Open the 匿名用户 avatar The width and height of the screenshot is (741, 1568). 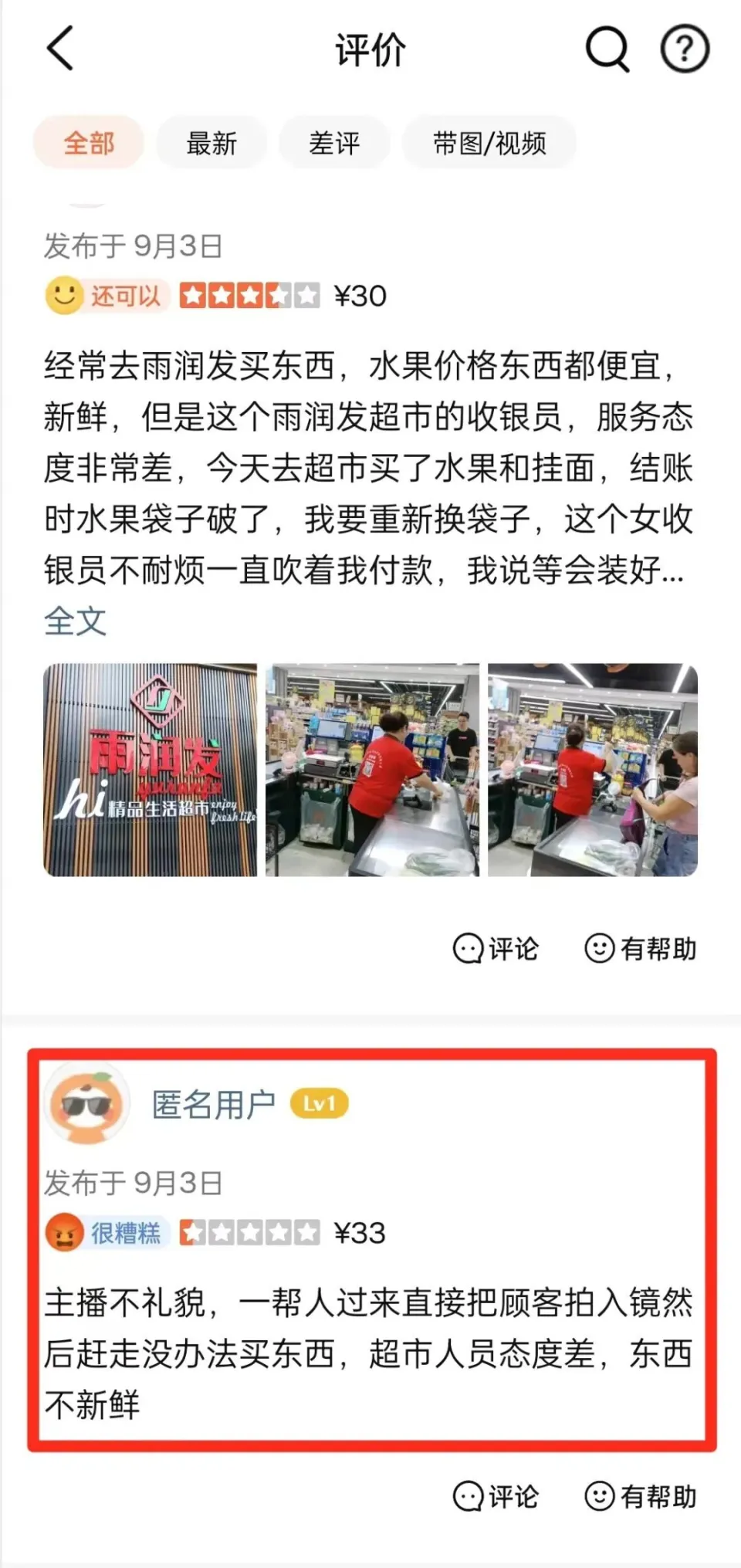pos(86,1105)
